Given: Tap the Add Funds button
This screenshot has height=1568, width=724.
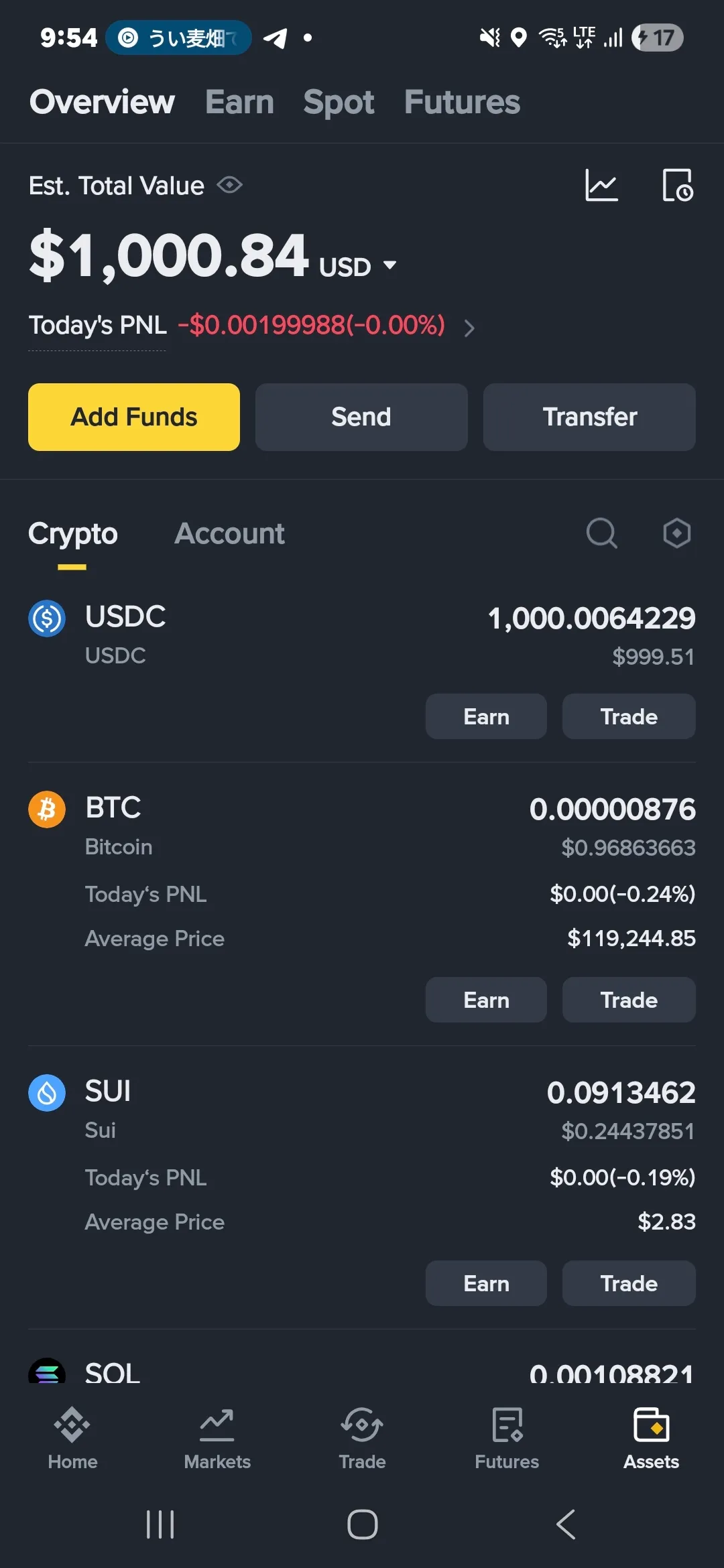Looking at the screenshot, I should (x=134, y=417).
